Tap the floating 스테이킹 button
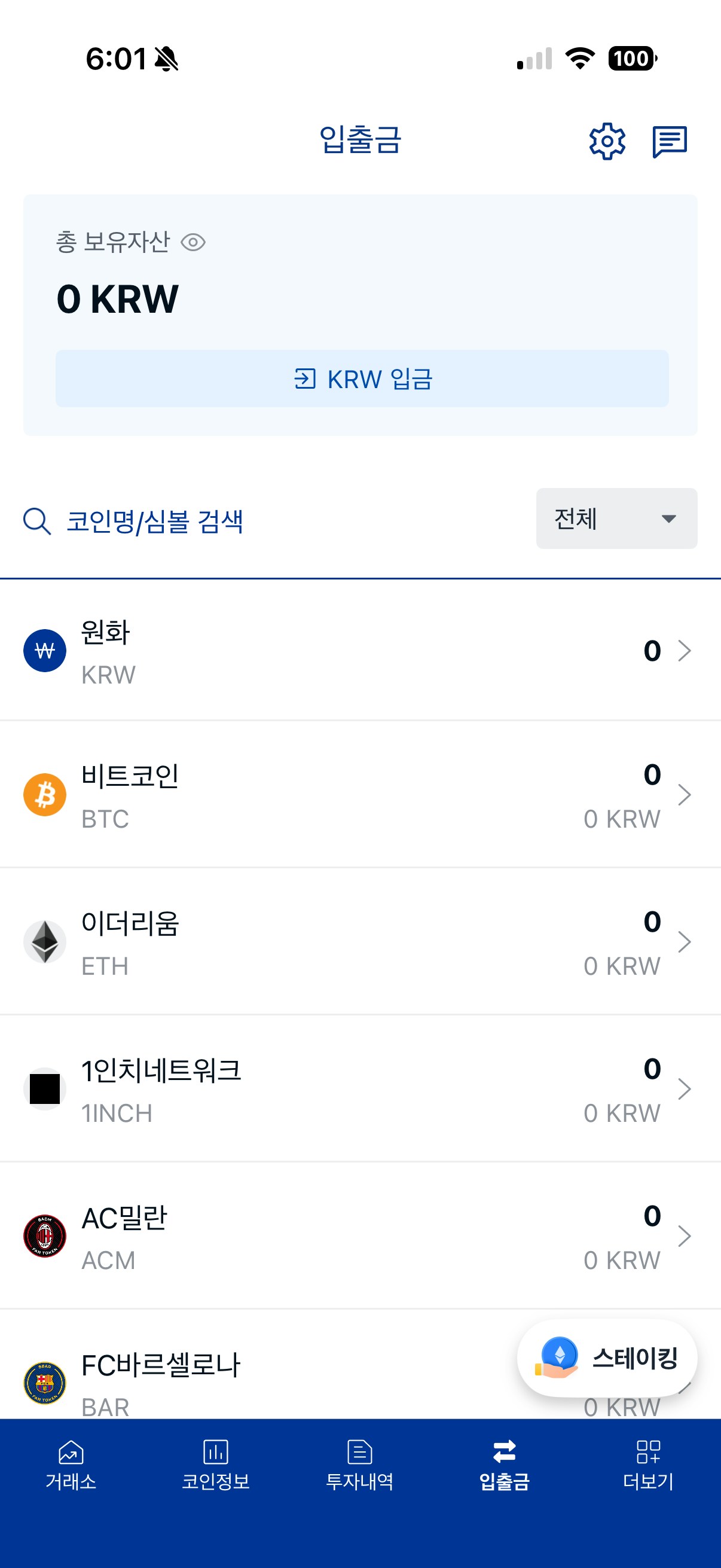Screen dimensions: 721x1568 [x=607, y=1358]
